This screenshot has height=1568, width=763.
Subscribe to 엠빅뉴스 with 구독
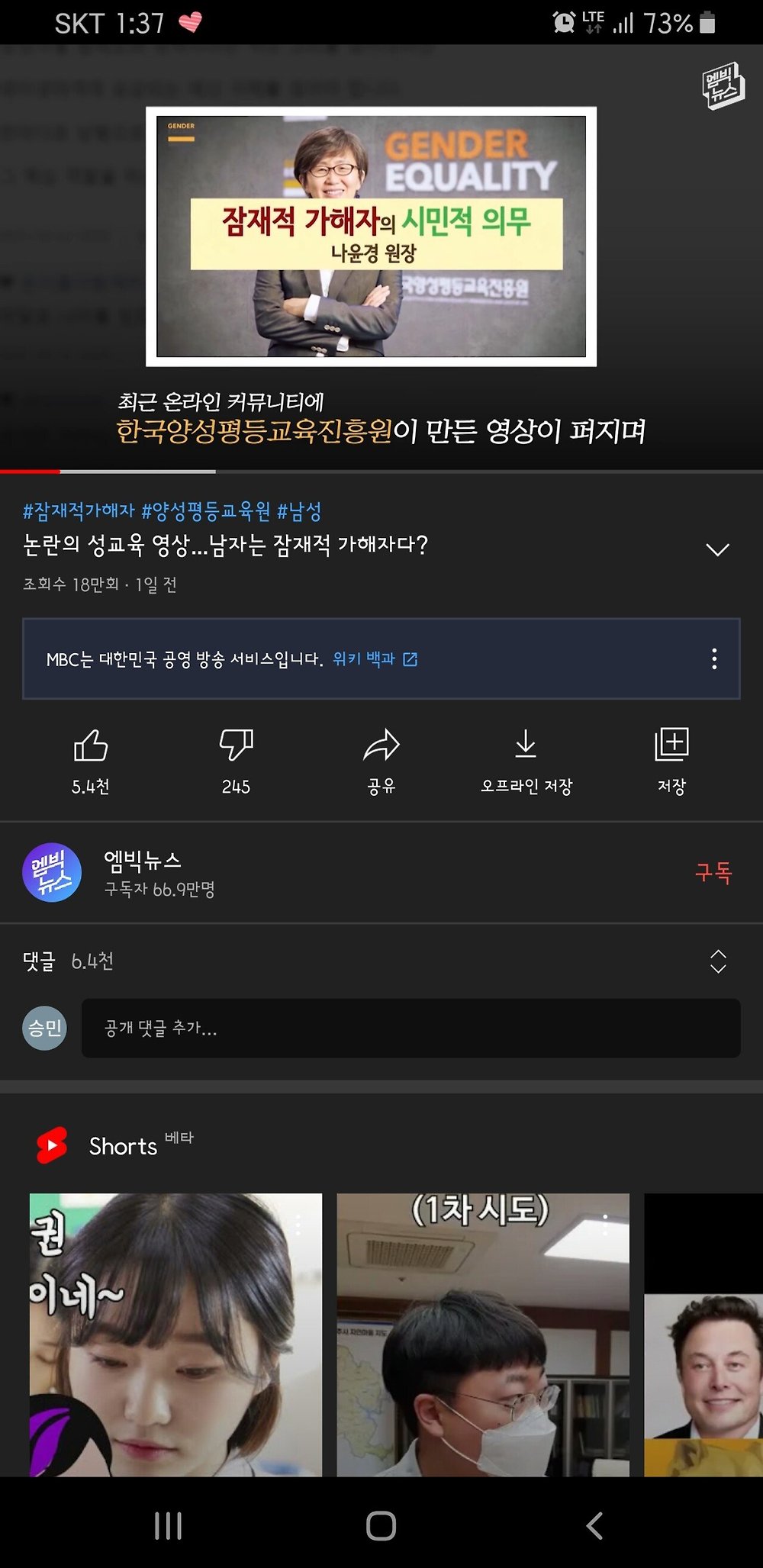click(713, 872)
